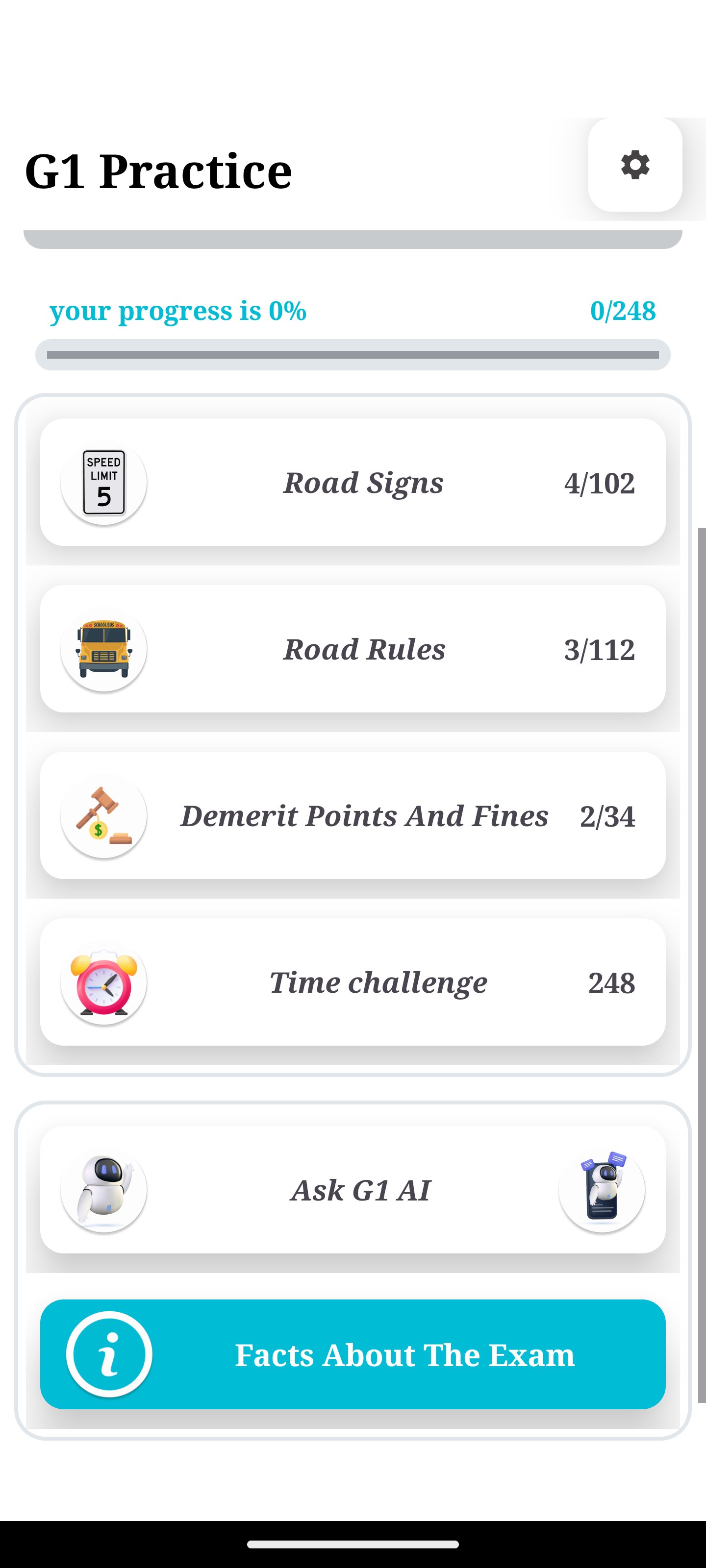Open the settings gear
Screen dimensions: 706x1568
(x=635, y=166)
